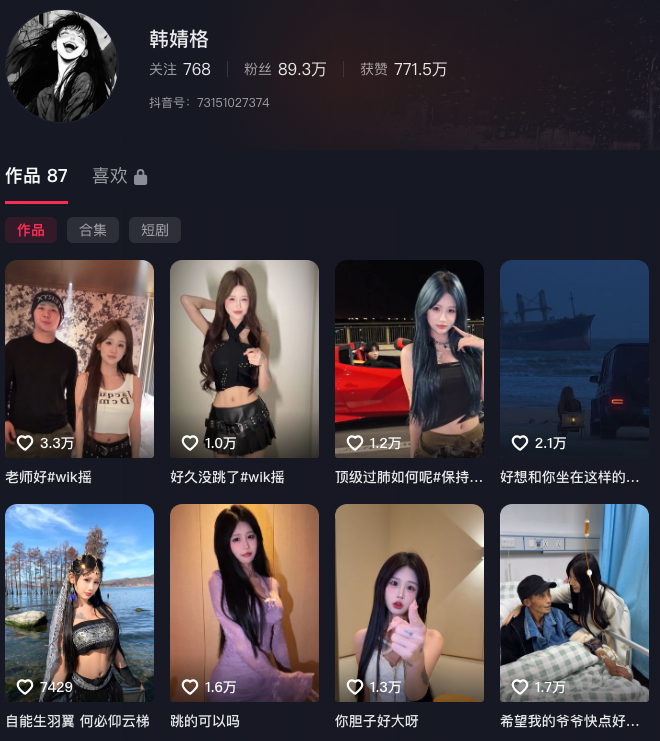Switch to the 作品 tab
The height and width of the screenshot is (741, 660).
click(x=36, y=176)
